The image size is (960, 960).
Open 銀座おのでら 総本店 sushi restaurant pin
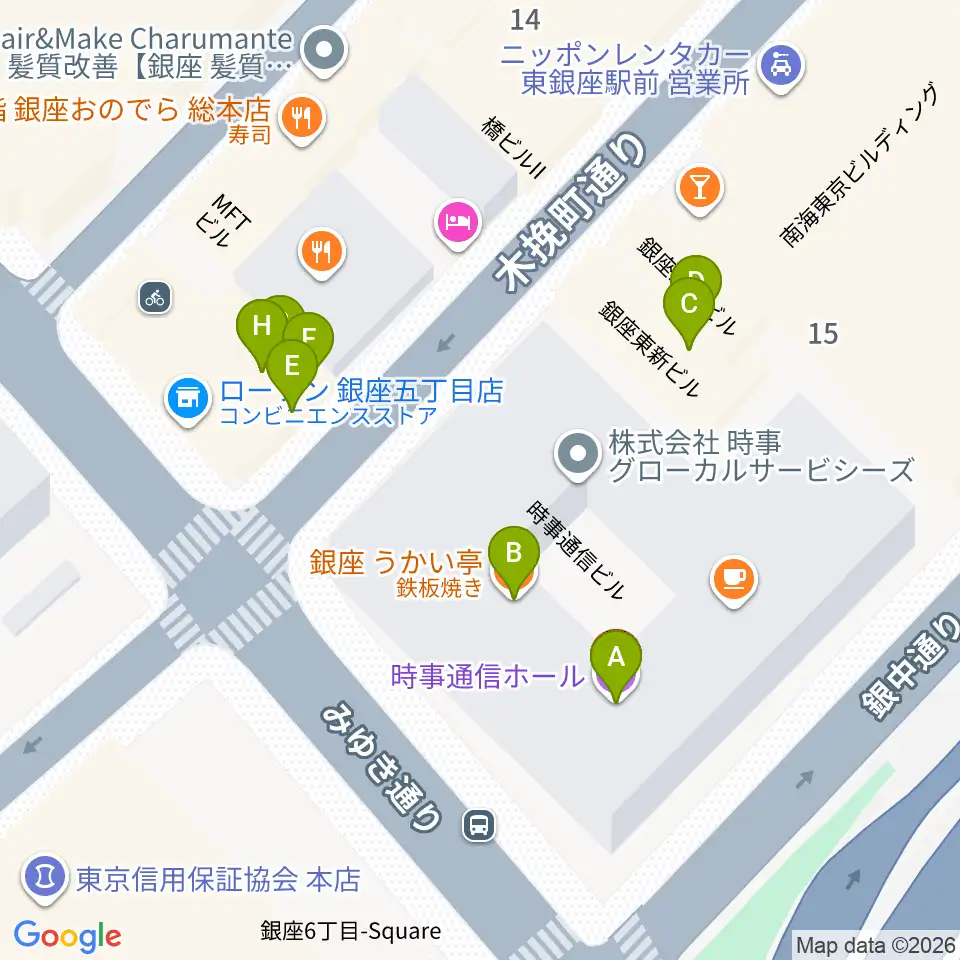pyautogui.click(x=302, y=118)
